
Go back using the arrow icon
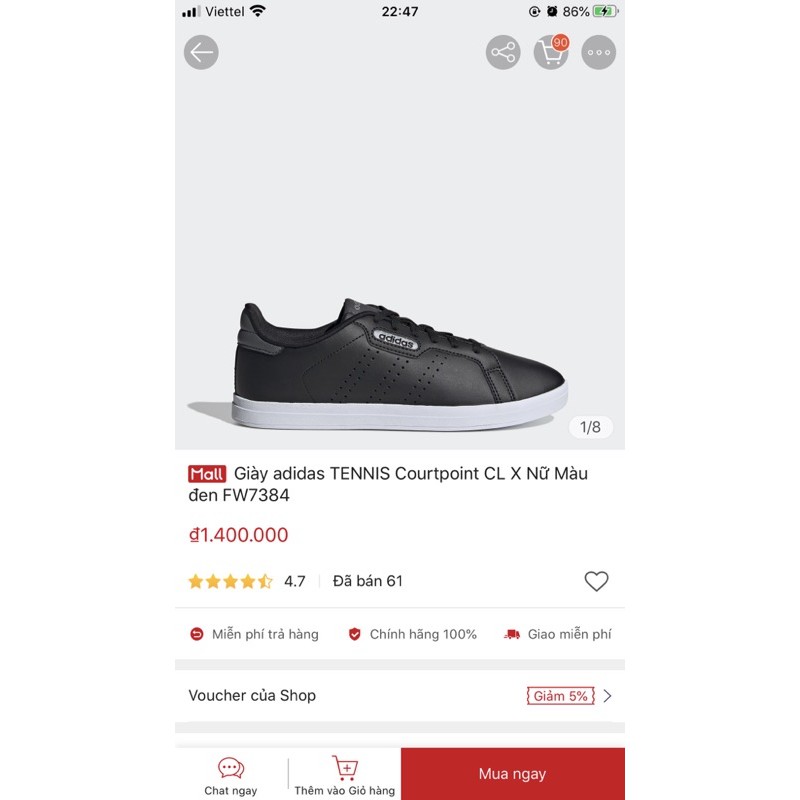[x=201, y=52]
